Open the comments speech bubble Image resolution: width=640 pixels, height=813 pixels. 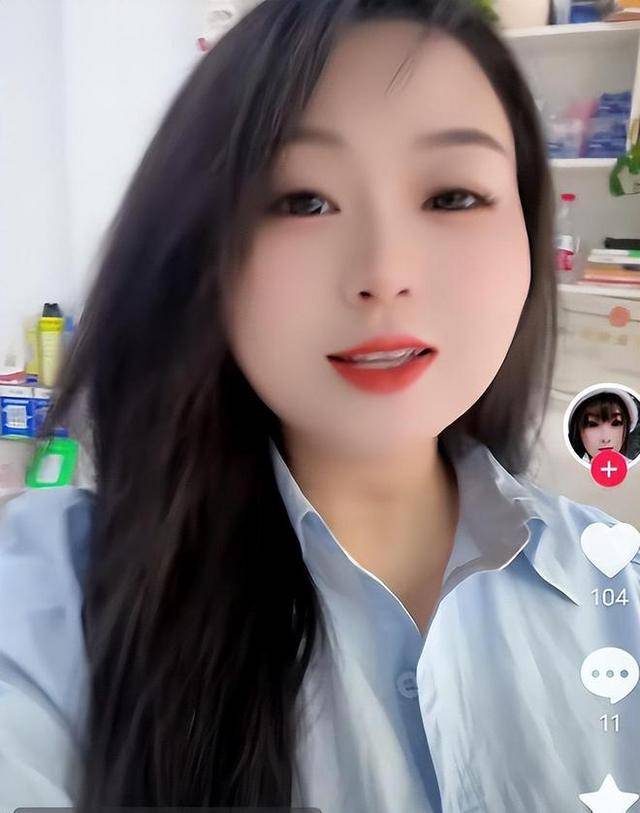pyautogui.click(x=609, y=675)
